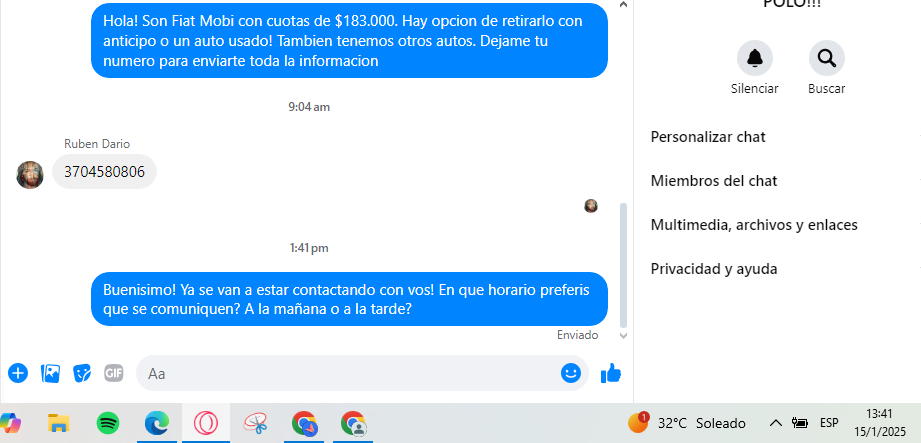
Task: Open Ruben Dario's profile avatar
Action: click(x=30, y=174)
